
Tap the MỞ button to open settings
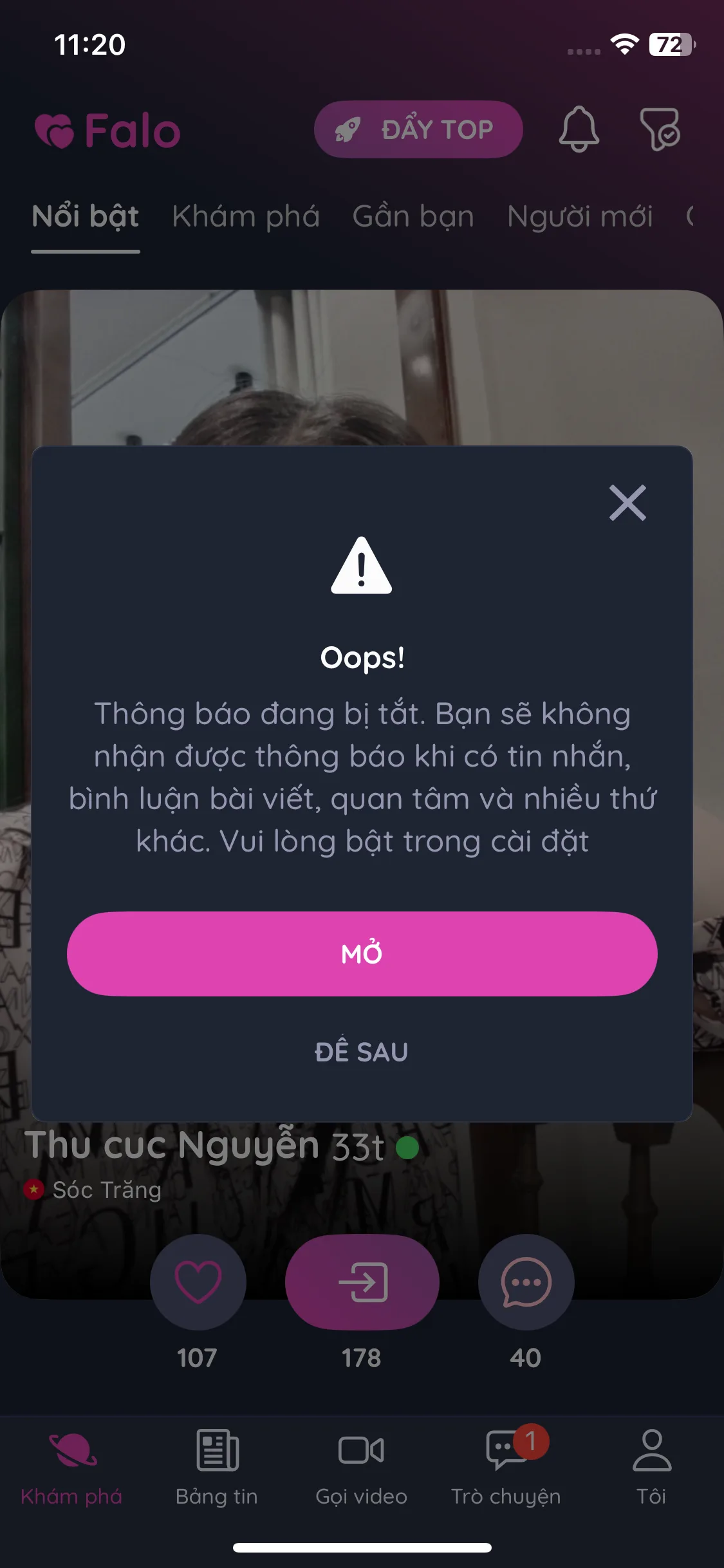[x=362, y=953]
